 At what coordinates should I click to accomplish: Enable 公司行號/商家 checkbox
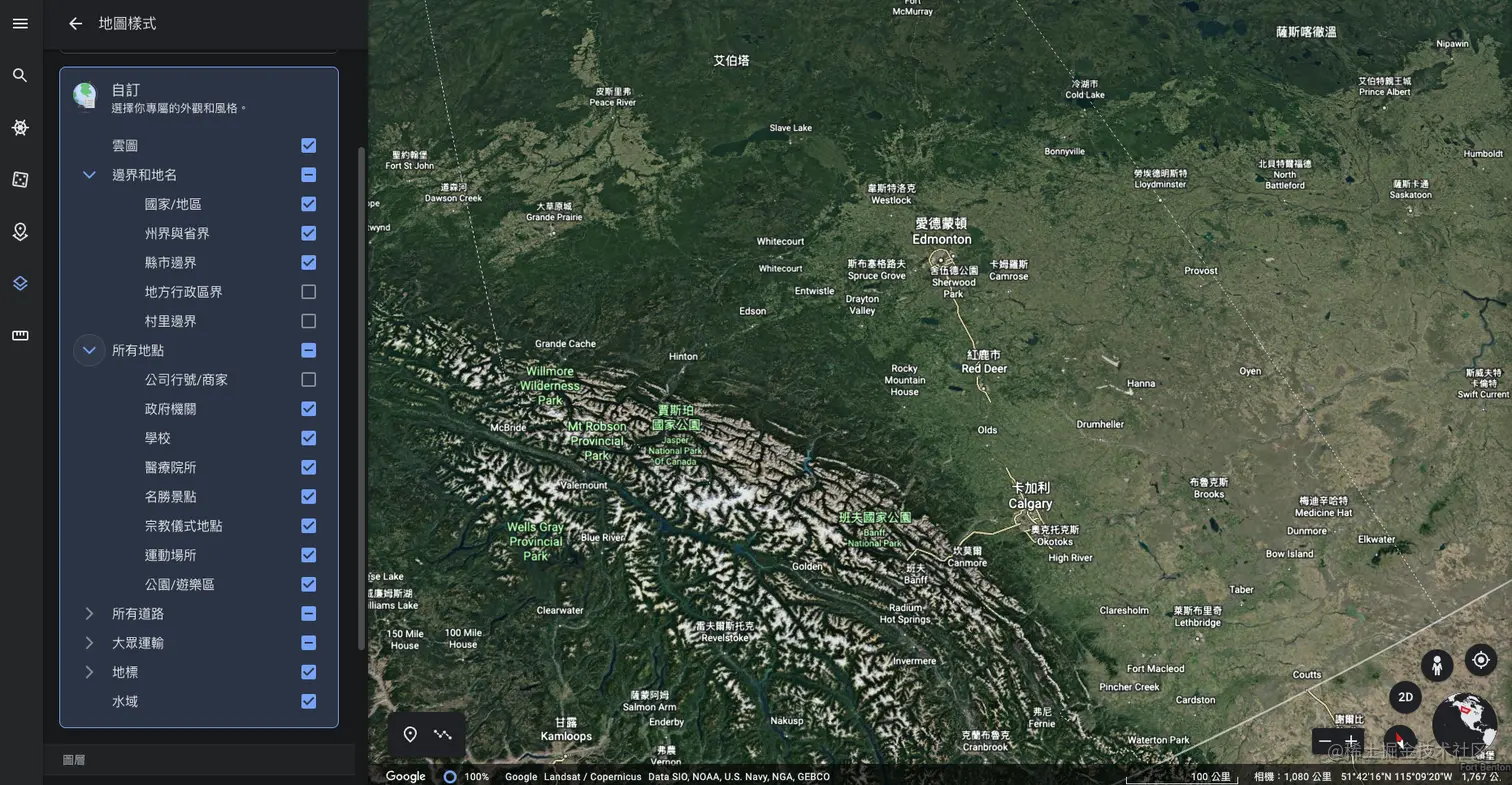pos(308,380)
